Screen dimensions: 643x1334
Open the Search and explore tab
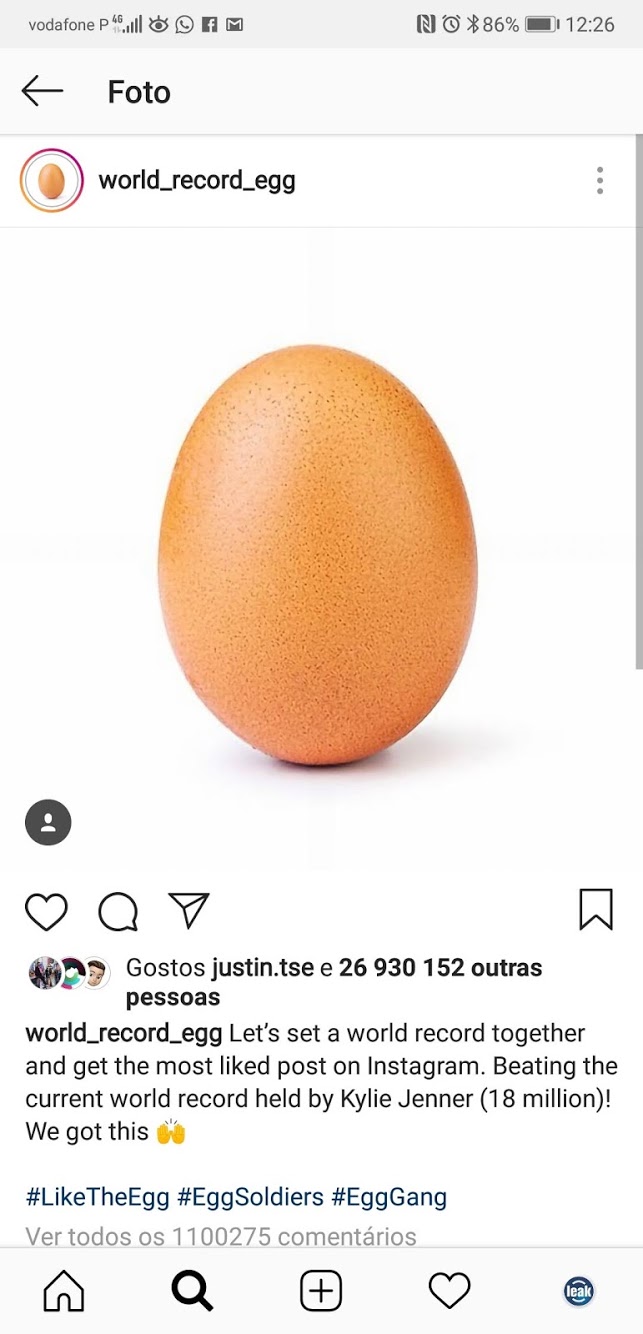tap(192, 1291)
